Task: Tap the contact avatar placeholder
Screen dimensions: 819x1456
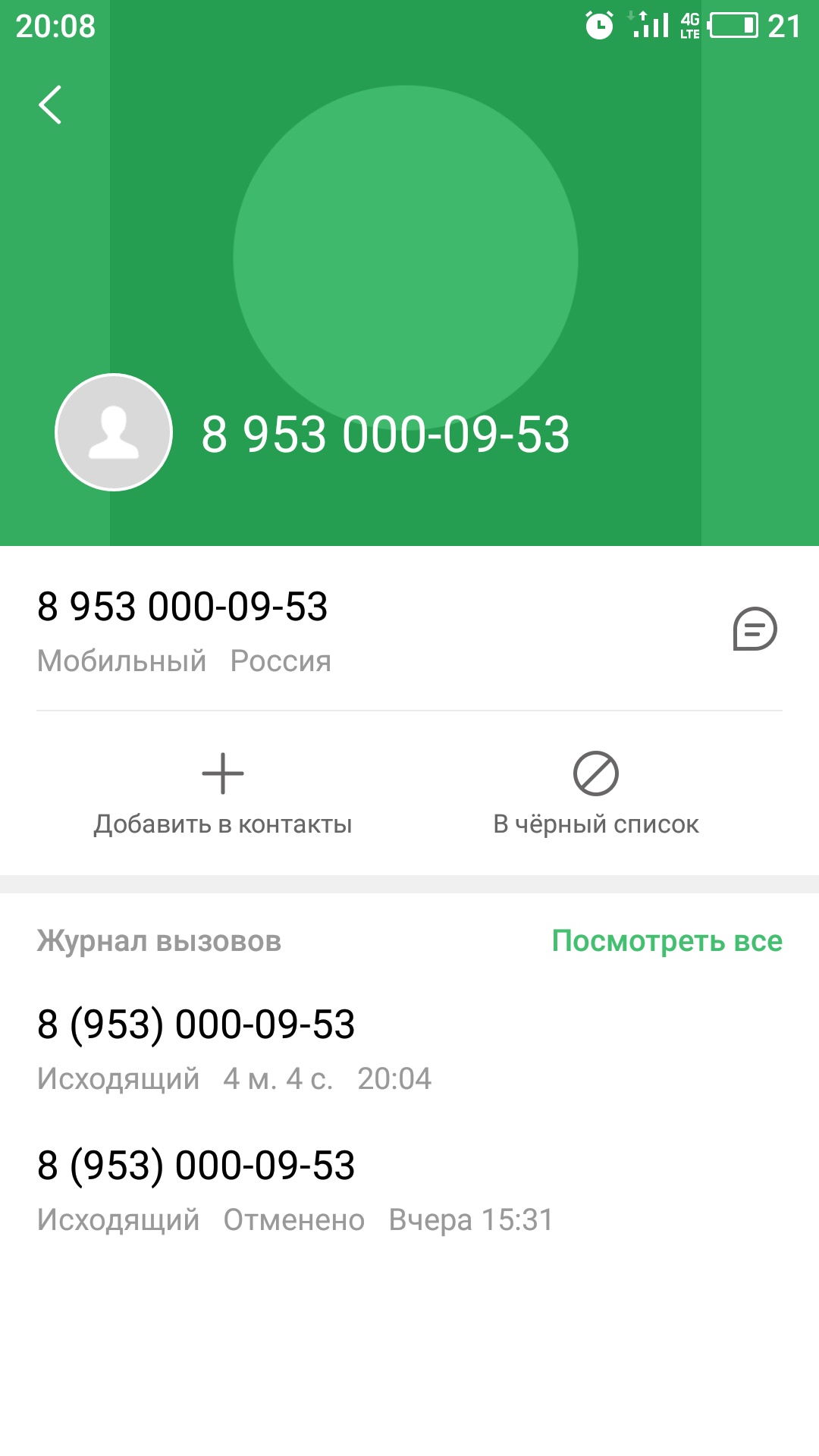Action: click(x=114, y=432)
